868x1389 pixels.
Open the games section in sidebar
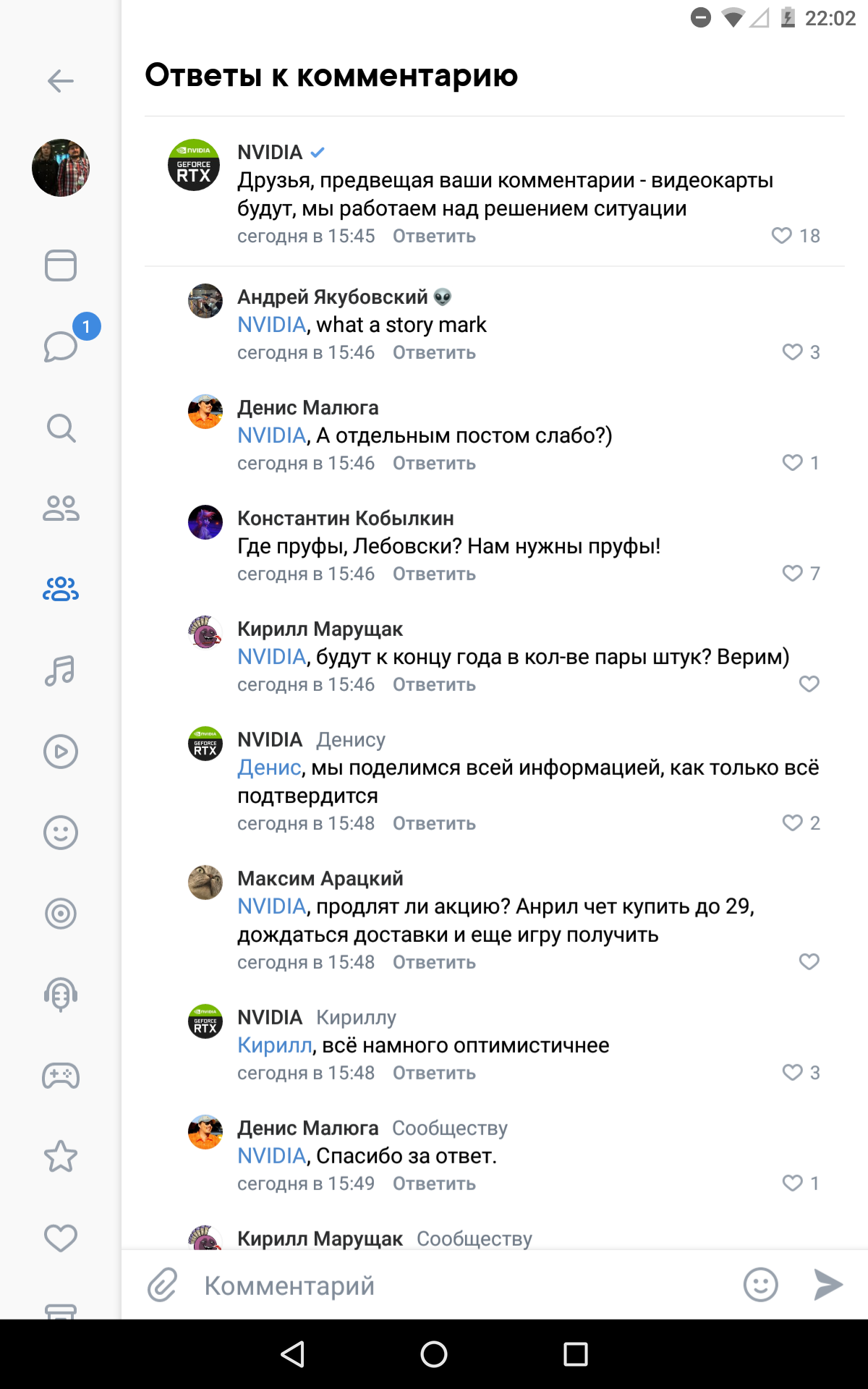[61, 1076]
